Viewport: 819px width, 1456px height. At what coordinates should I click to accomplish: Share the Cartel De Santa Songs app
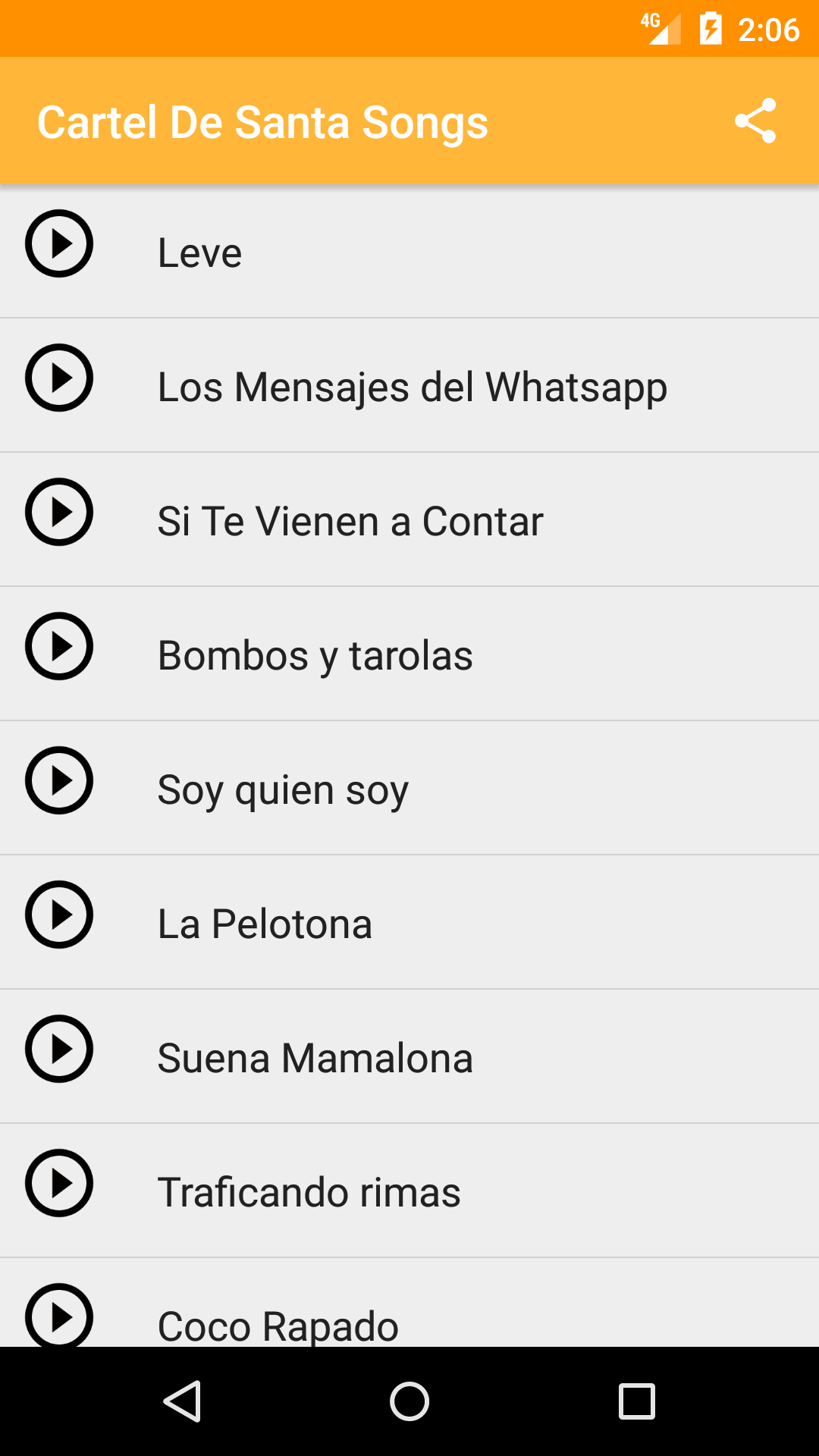coord(755,121)
